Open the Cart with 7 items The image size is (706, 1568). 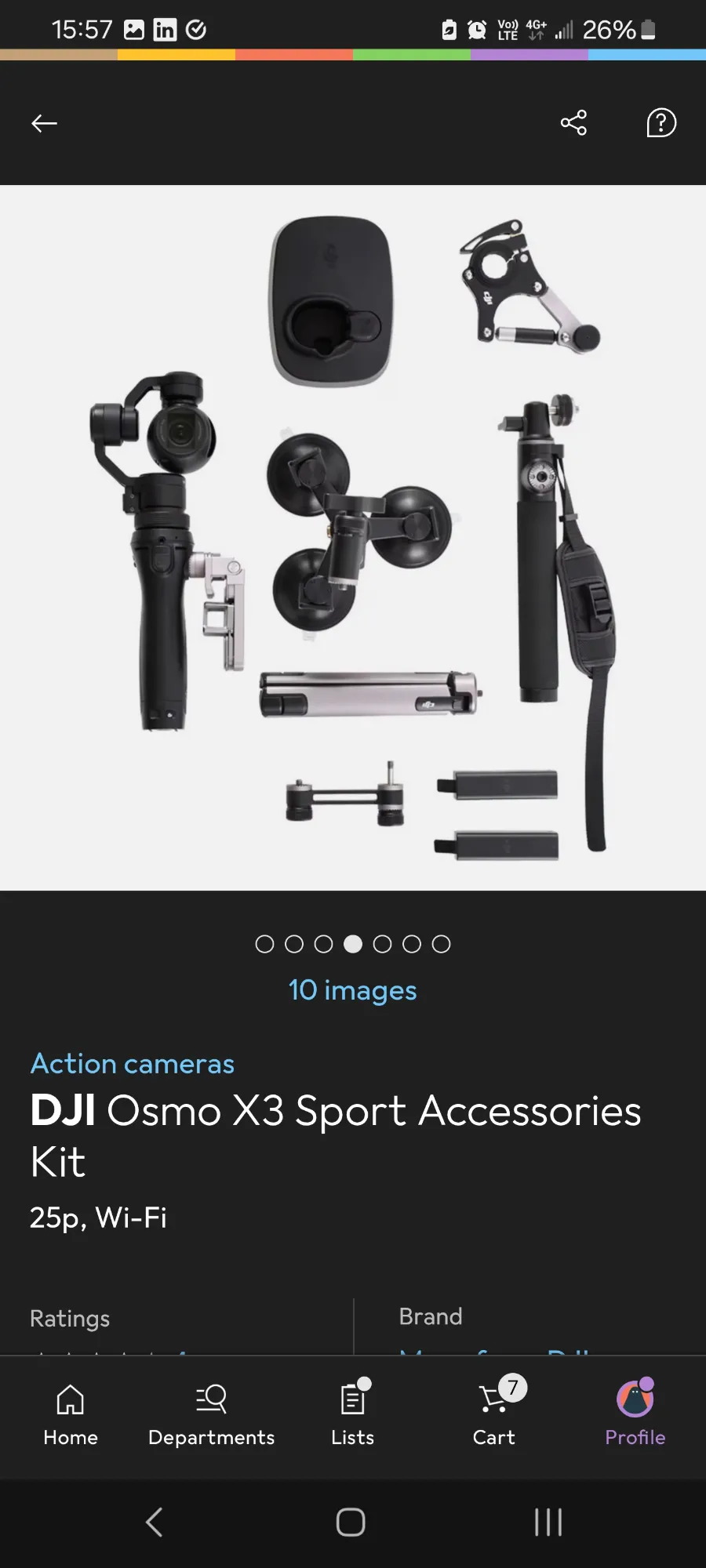pos(494,1415)
